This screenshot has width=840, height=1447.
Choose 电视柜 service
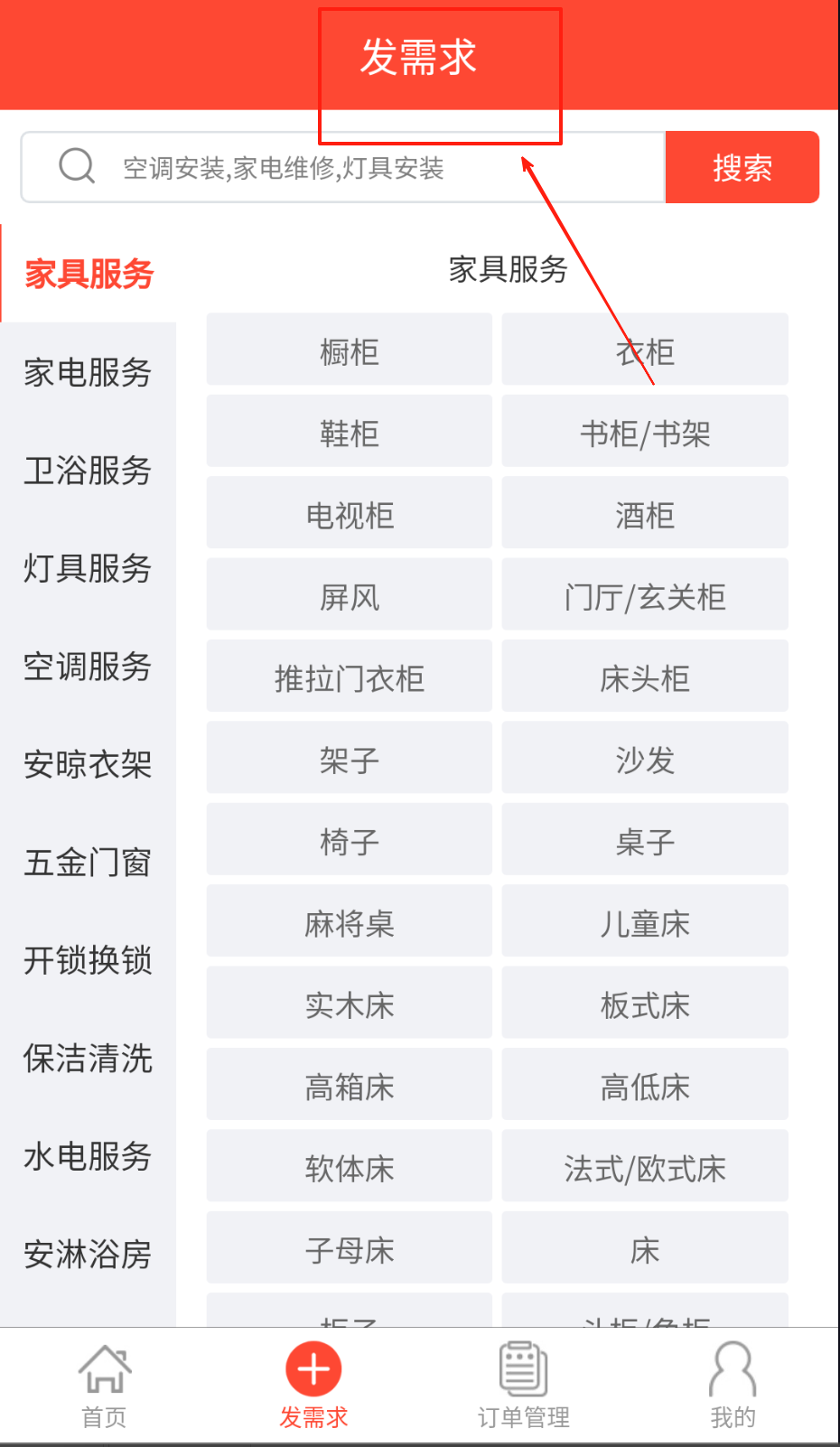(x=350, y=516)
